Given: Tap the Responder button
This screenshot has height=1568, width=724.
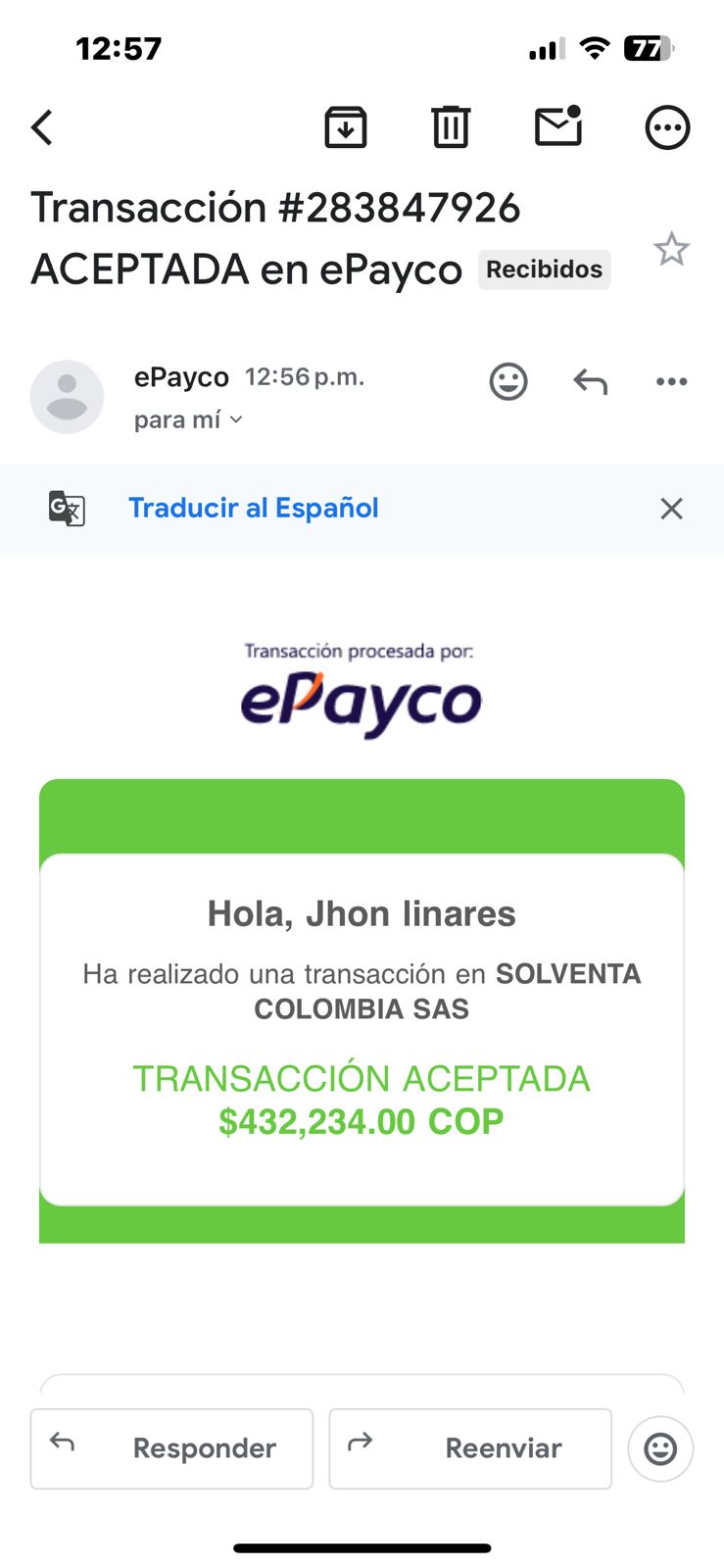Looking at the screenshot, I should click(x=171, y=1448).
